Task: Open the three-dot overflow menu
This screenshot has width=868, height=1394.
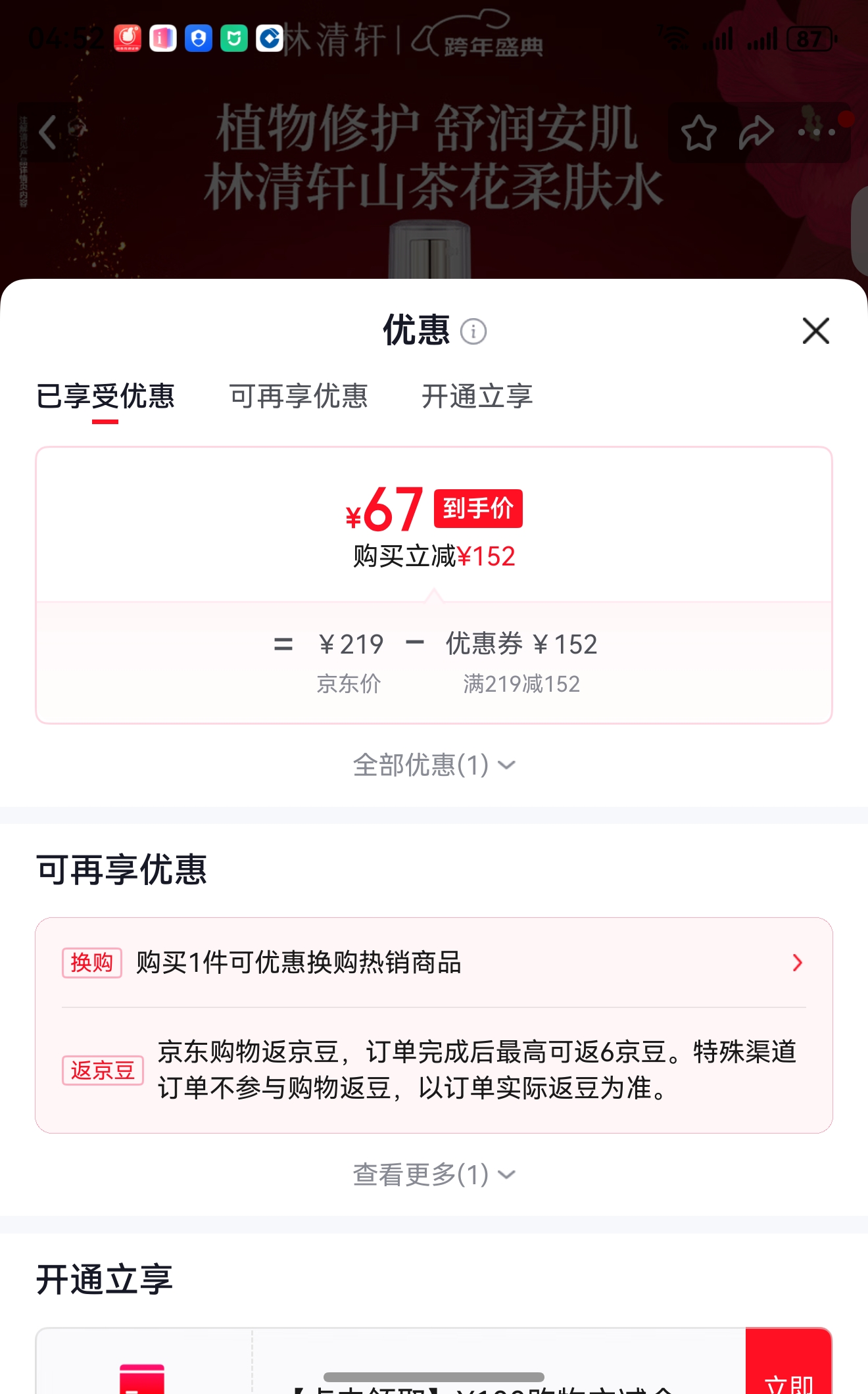Action: [x=816, y=133]
